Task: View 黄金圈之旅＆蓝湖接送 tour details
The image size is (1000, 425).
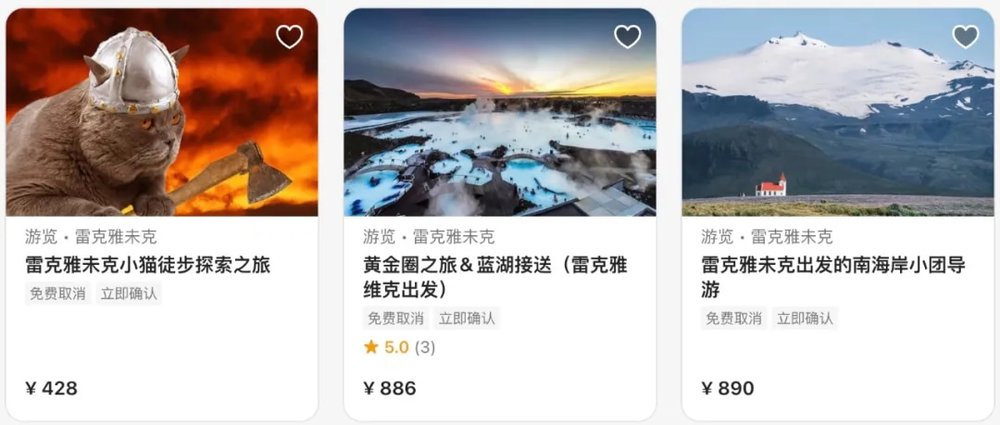Action: click(x=495, y=277)
